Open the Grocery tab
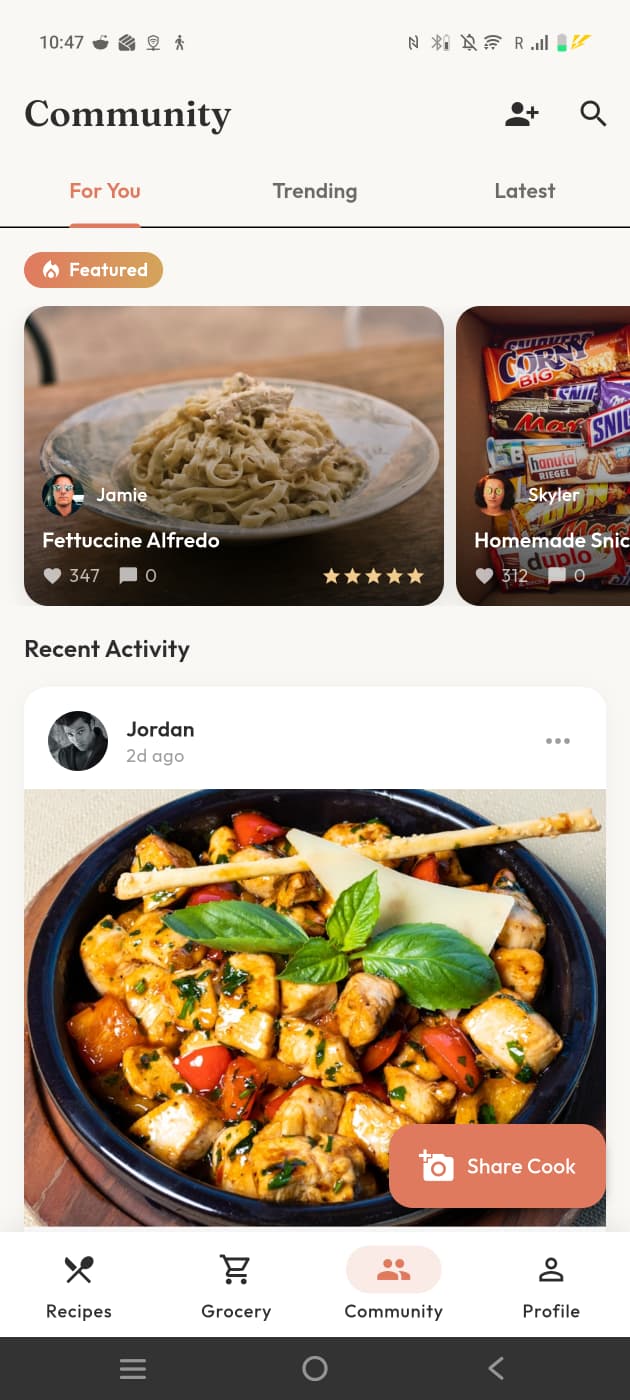 point(236,1288)
